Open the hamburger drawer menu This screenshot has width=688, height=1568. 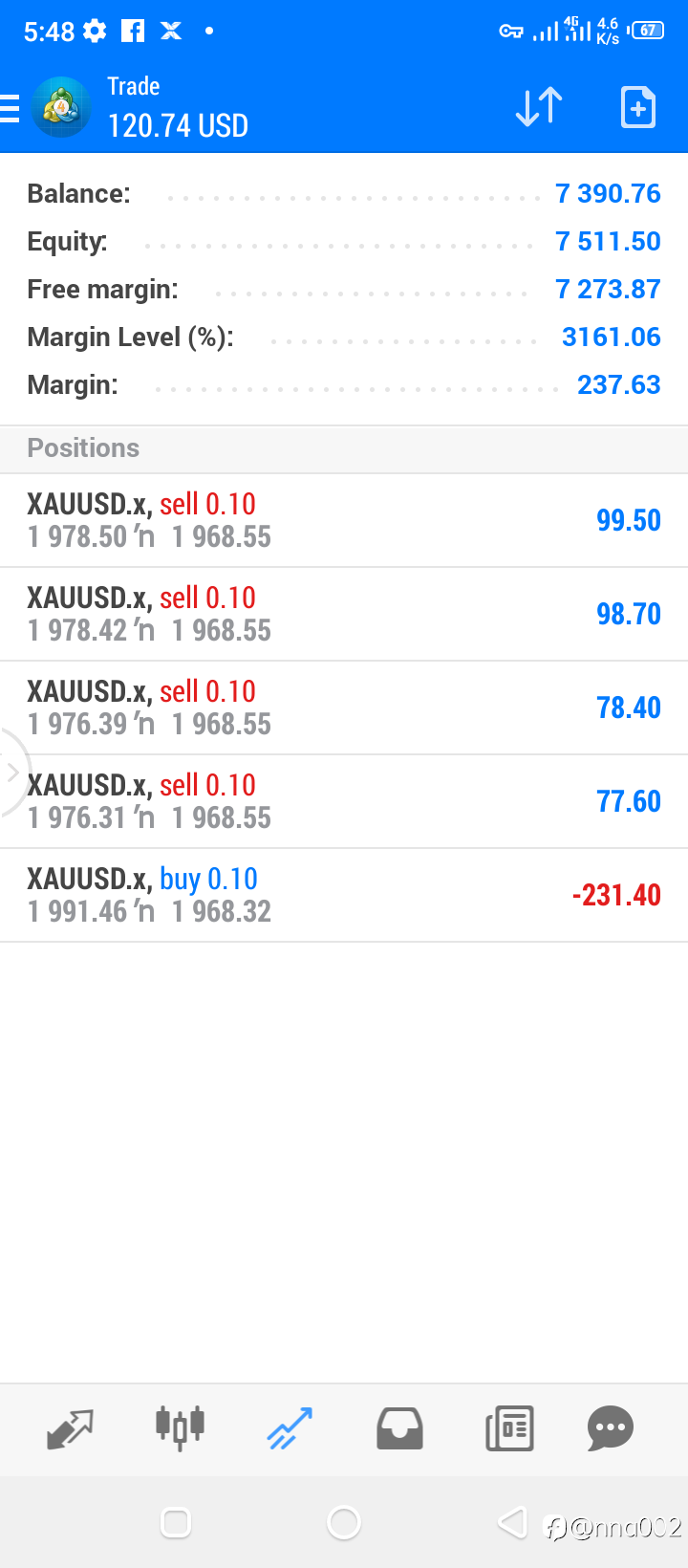(x=10, y=108)
